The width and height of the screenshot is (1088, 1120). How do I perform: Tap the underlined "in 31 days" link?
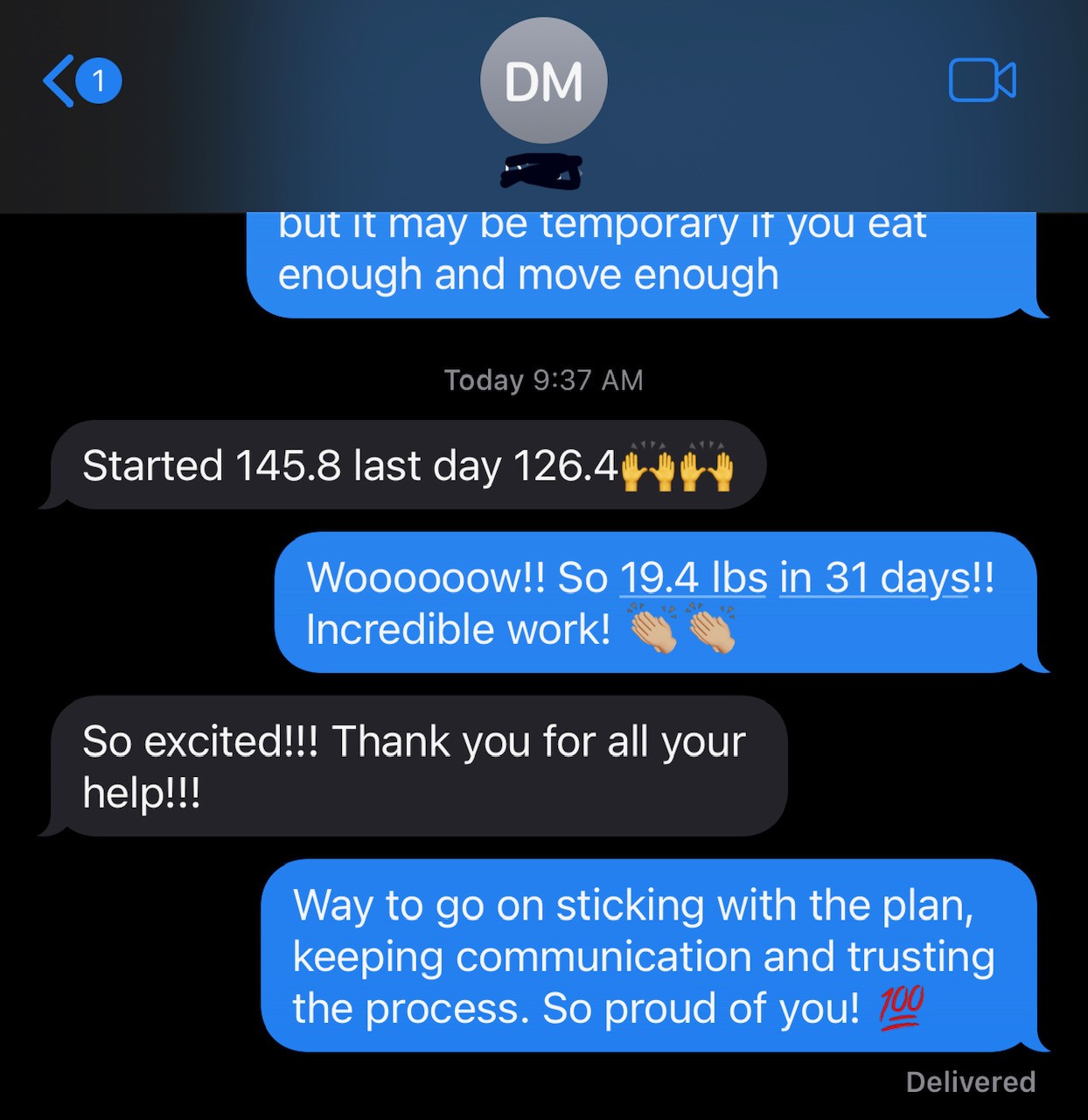[874, 578]
